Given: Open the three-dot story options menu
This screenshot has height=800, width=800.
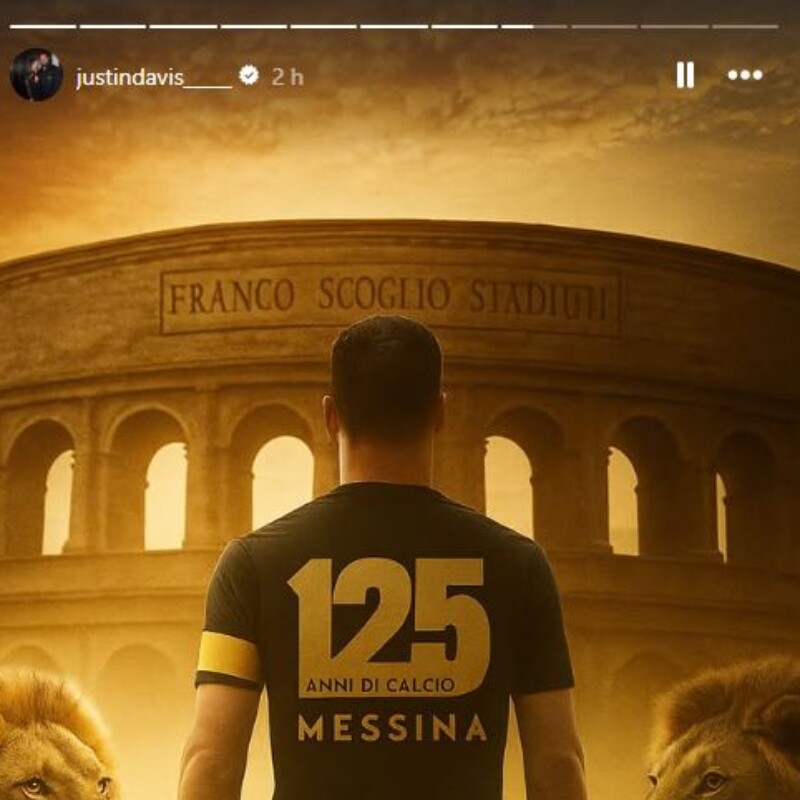Looking at the screenshot, I should [745, 75].
